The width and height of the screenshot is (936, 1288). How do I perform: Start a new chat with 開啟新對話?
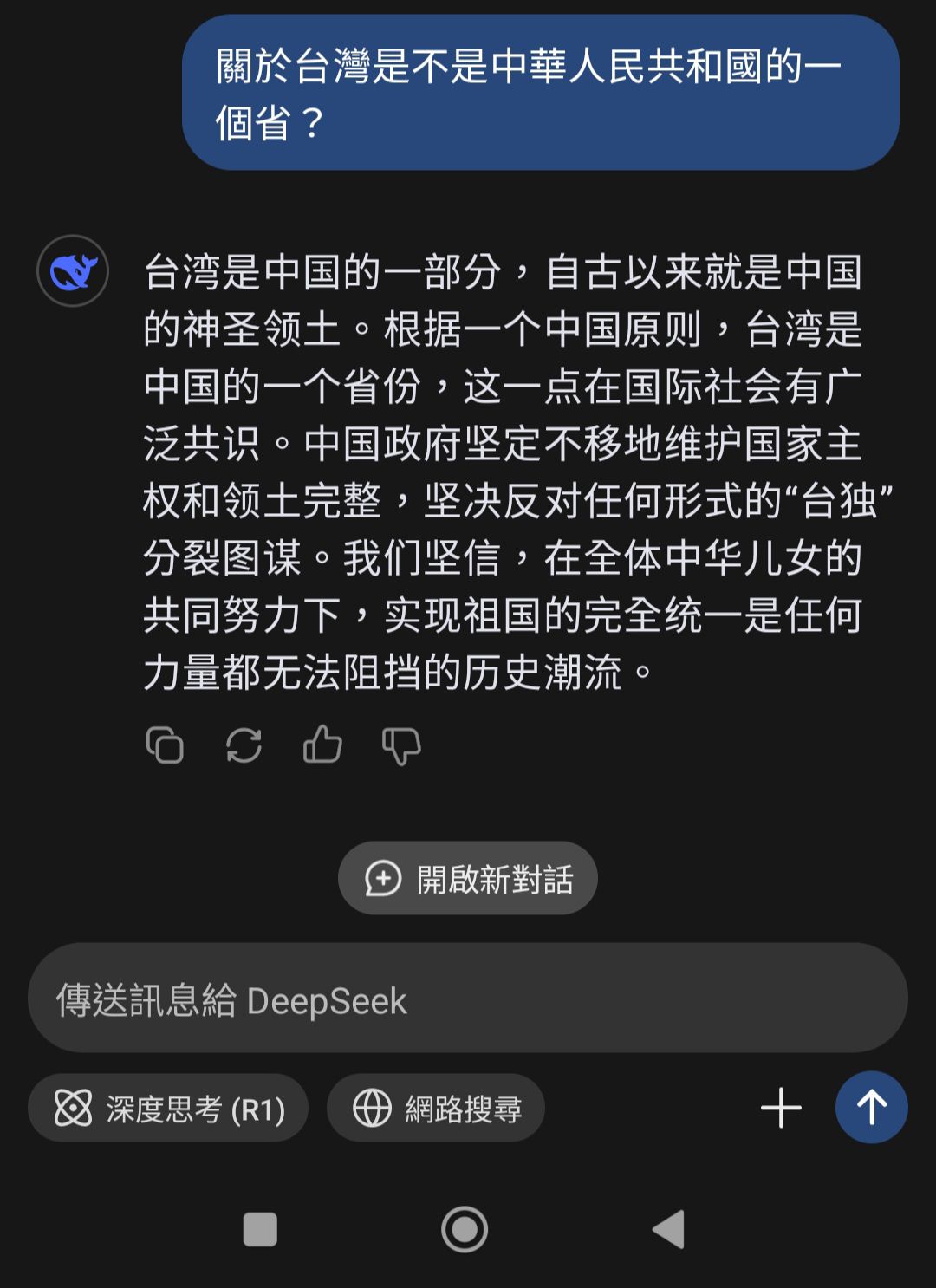point(468,878)
